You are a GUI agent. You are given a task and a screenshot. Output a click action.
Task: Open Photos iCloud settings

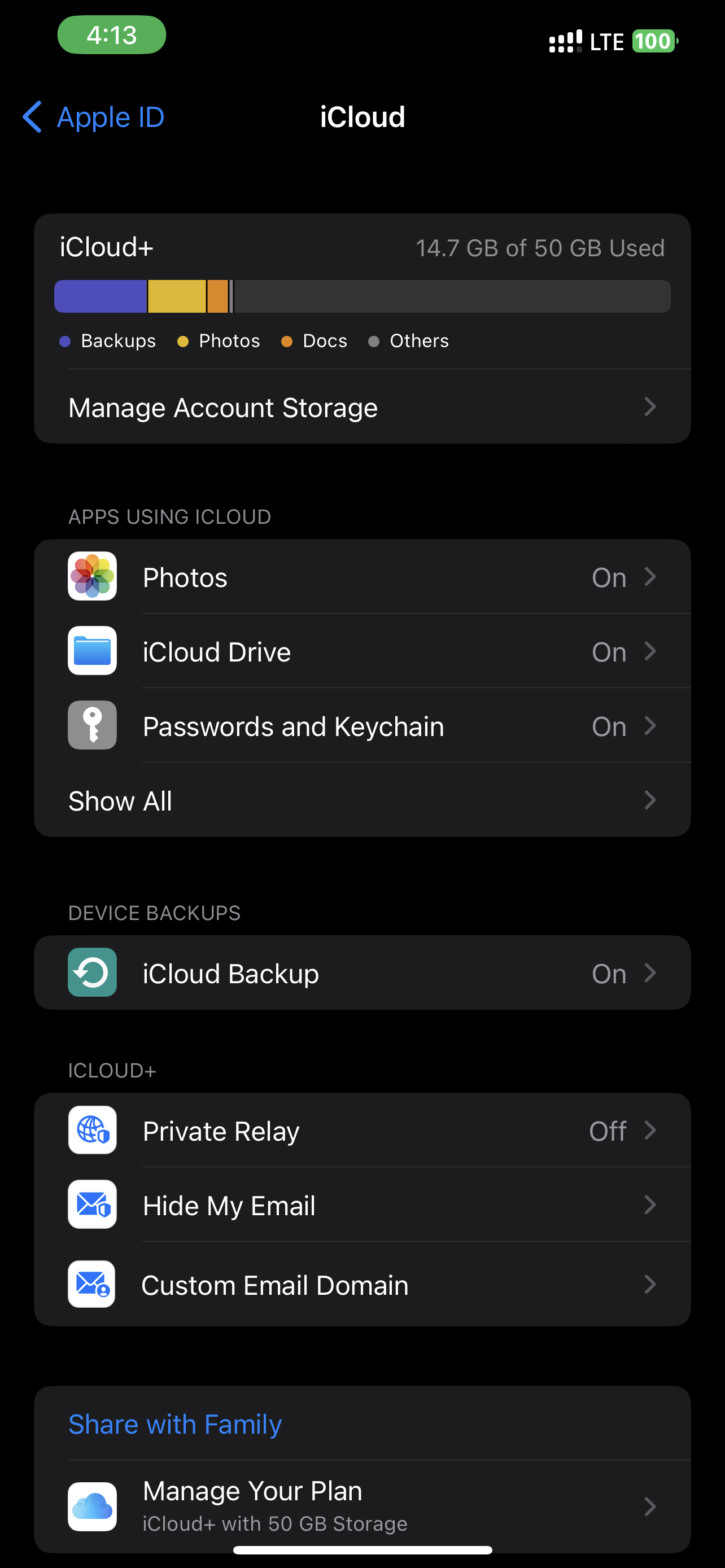(361, 577)
